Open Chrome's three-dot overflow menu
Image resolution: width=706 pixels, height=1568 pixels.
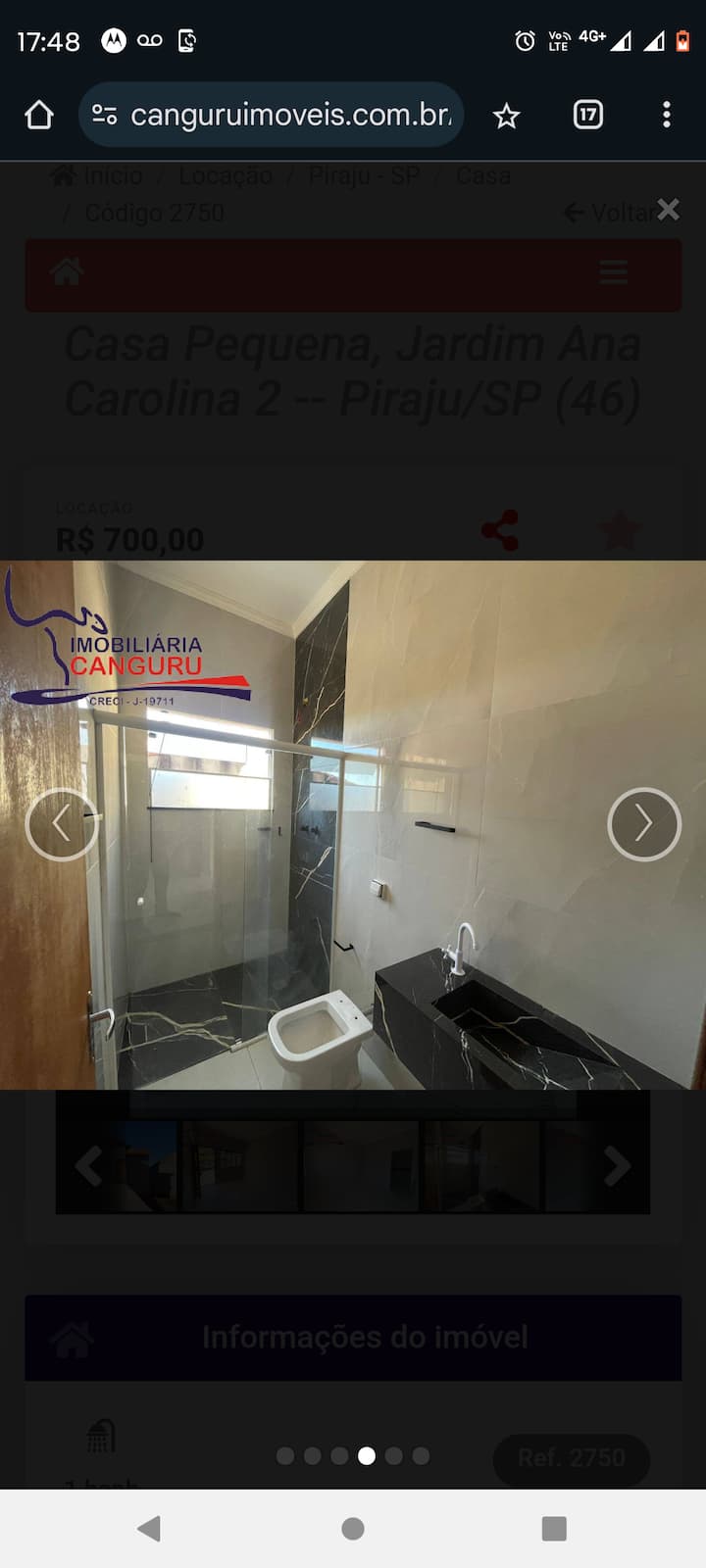coord(667,116)
